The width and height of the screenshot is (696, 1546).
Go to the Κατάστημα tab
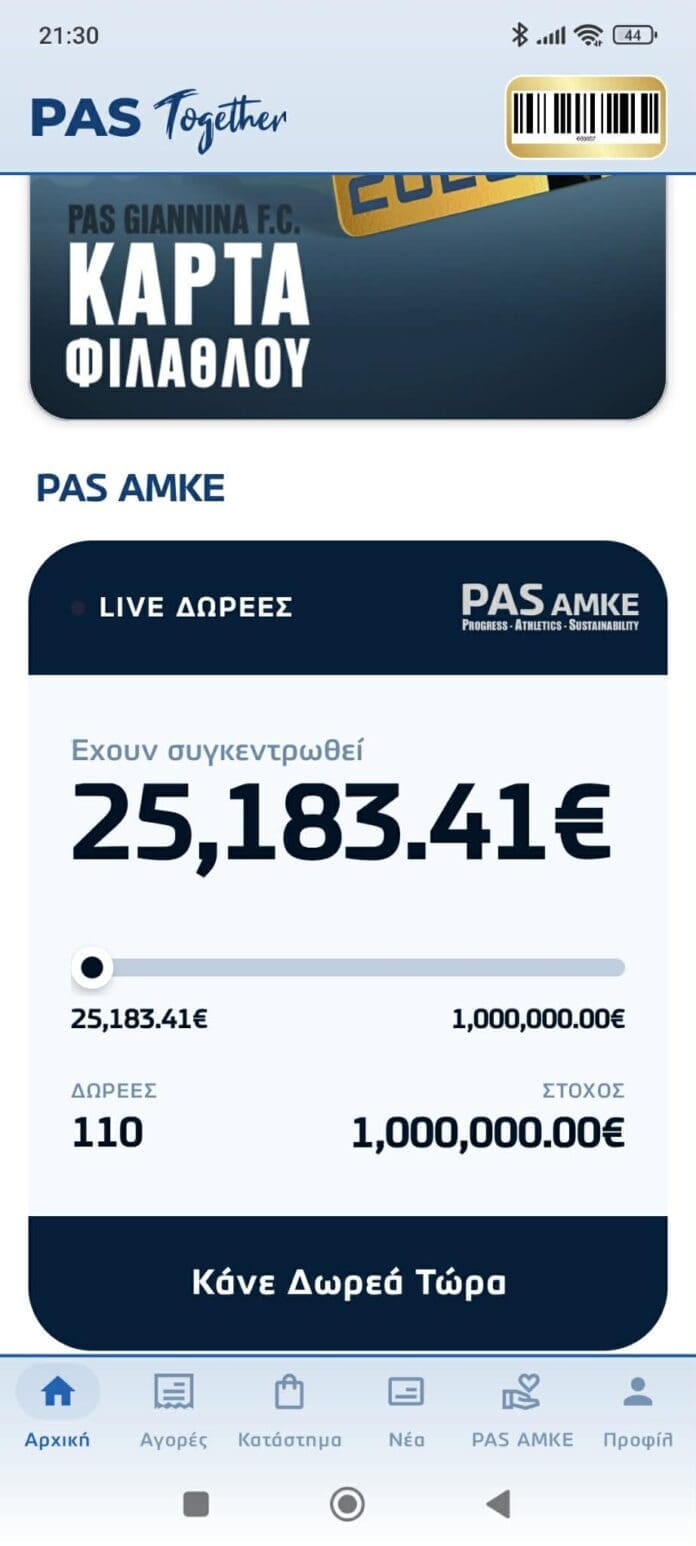pos(289,1408)
